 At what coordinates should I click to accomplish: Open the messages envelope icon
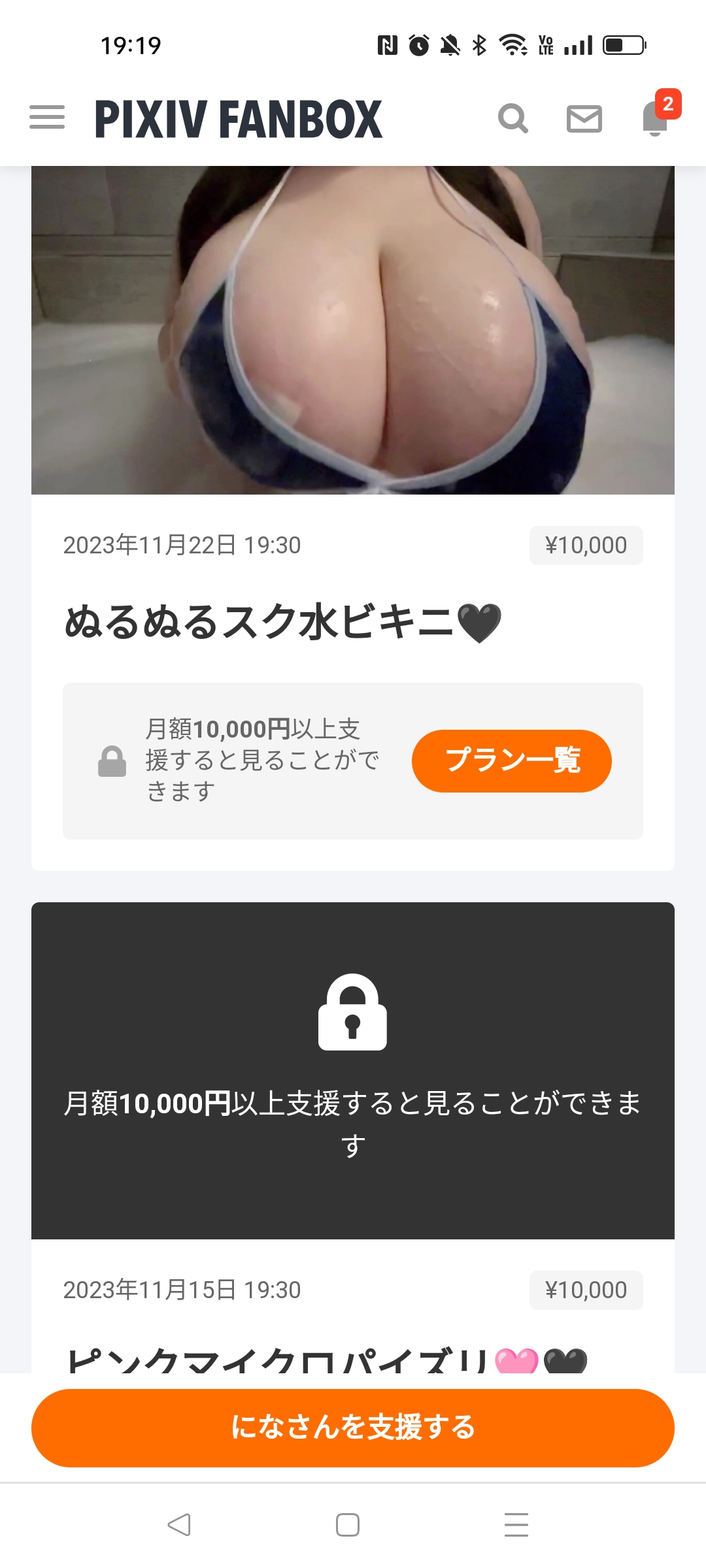(584, 119)
